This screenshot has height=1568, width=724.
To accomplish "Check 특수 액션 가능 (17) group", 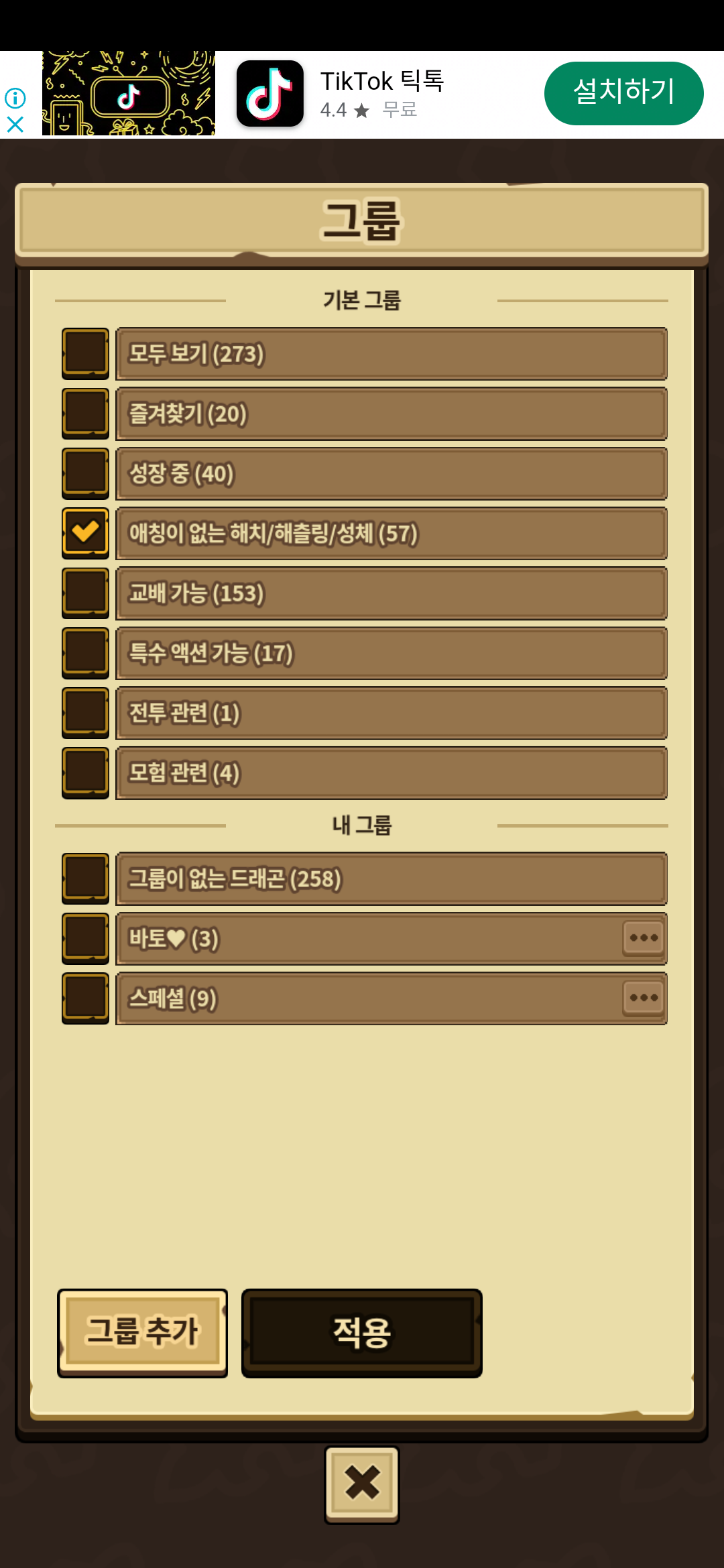I will [85, 653].
